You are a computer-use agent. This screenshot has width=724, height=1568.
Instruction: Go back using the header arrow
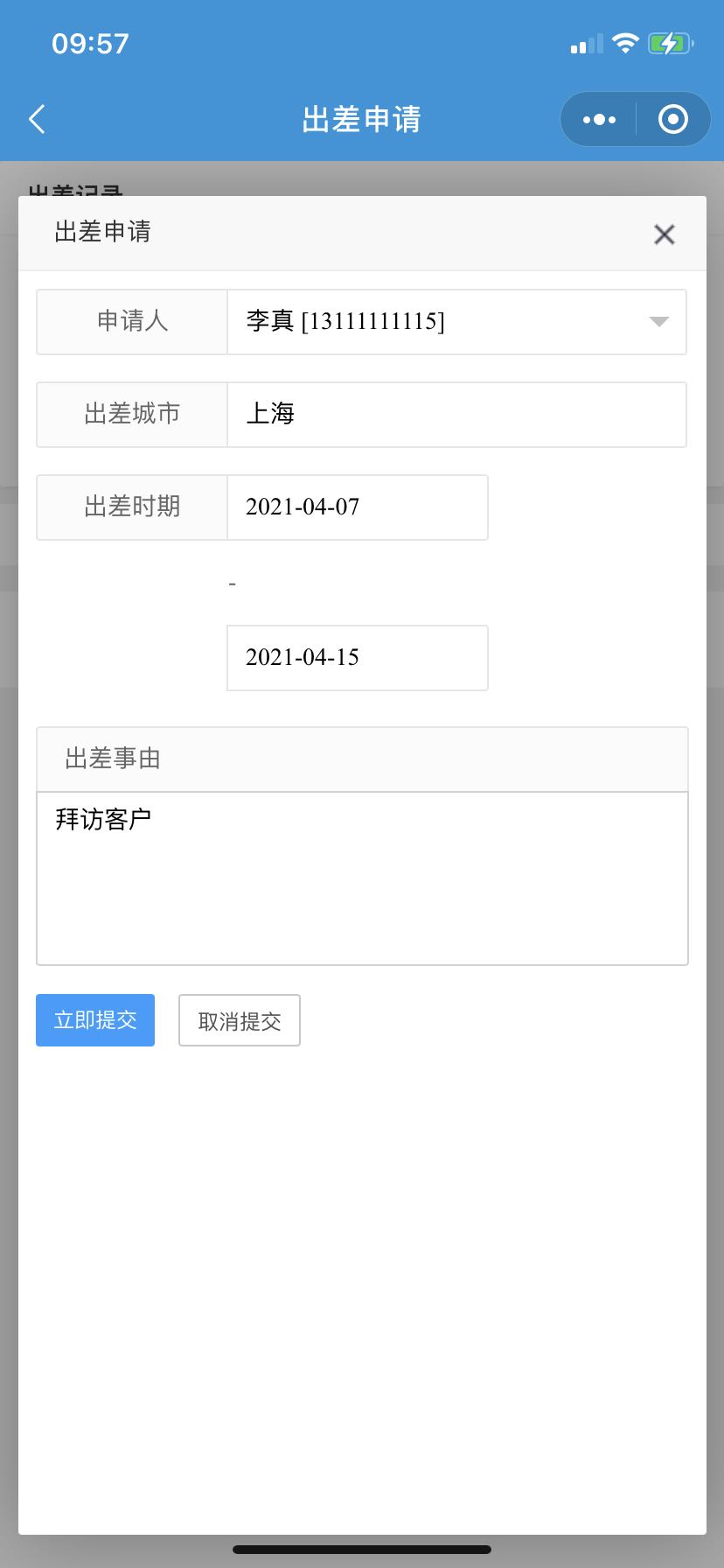pyautogui.click(x=37, y=119)
